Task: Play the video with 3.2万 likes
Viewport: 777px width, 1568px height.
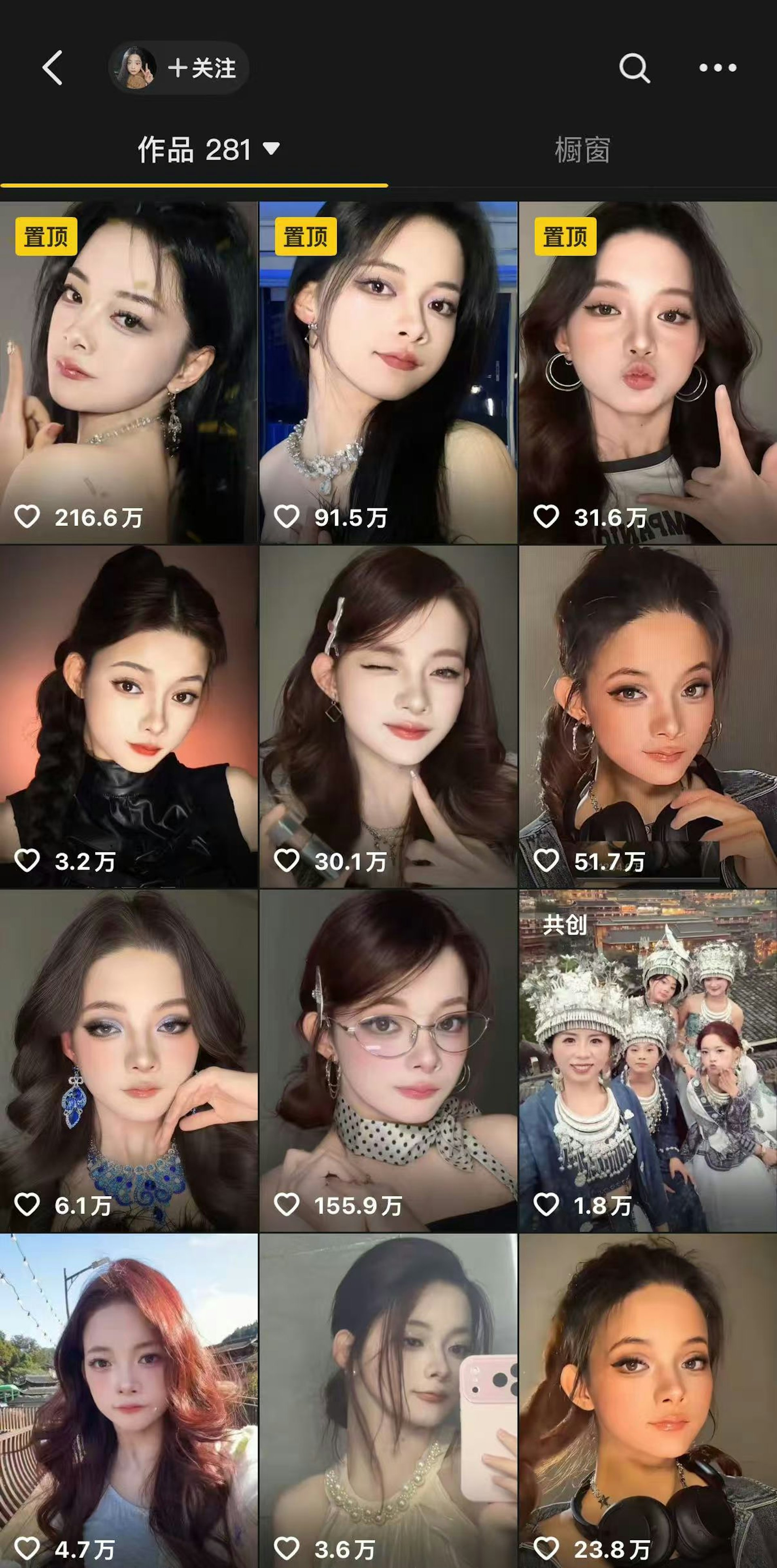Action: click(x=128, y=716)
